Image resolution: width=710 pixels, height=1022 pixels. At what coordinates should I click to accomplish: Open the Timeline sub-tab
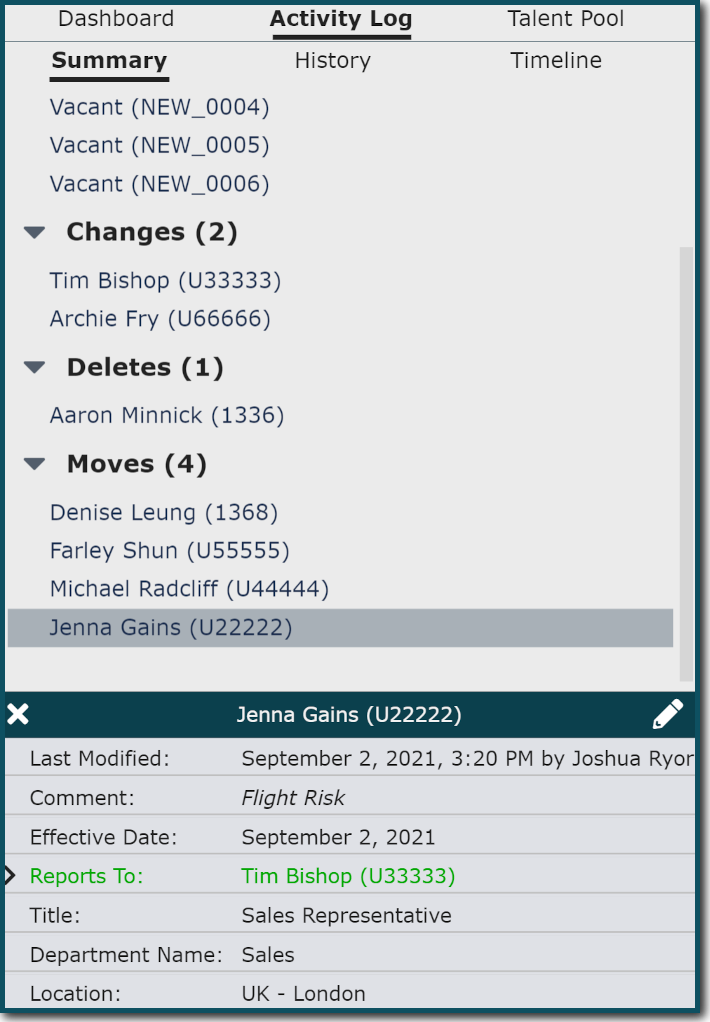(x=556, y=61)
